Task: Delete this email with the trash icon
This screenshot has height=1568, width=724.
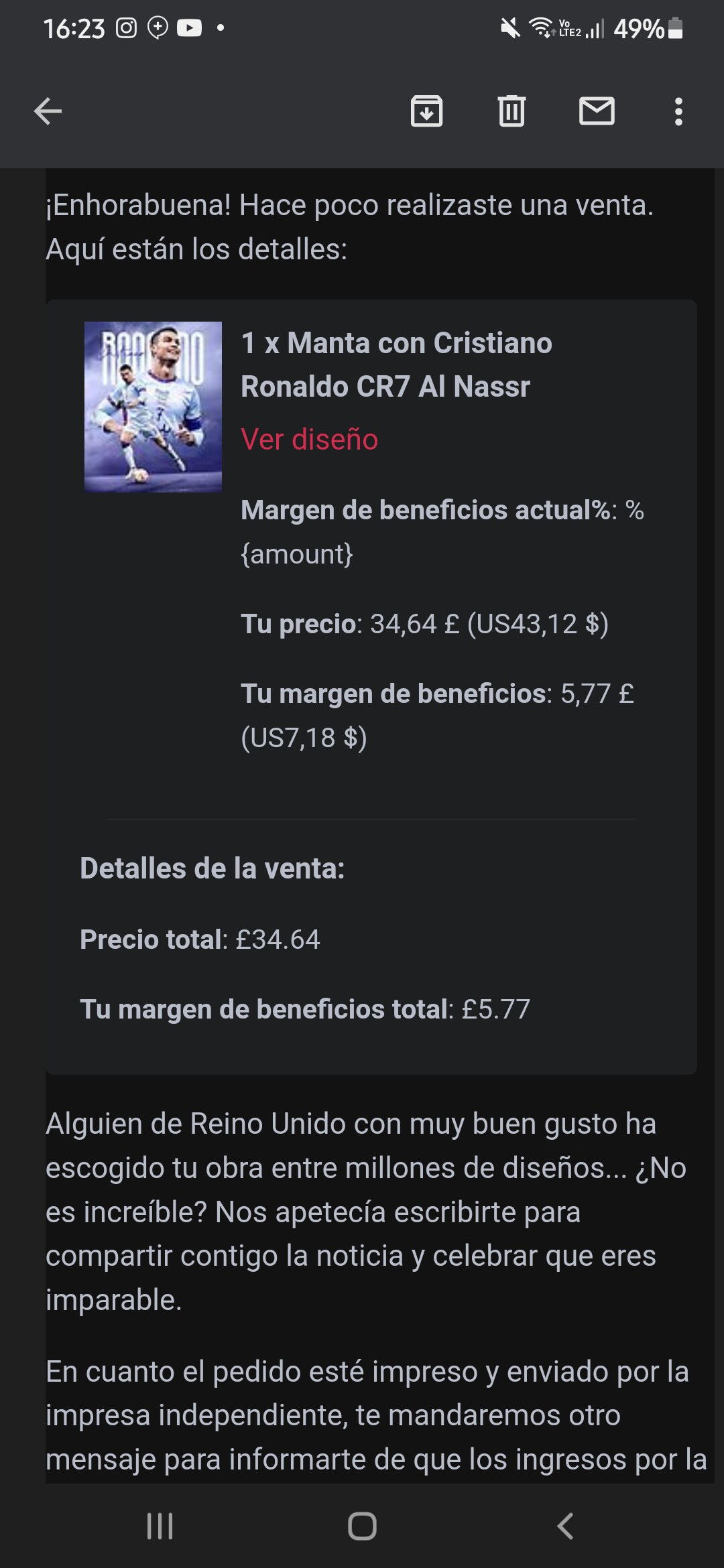Action: coord(511,111)
